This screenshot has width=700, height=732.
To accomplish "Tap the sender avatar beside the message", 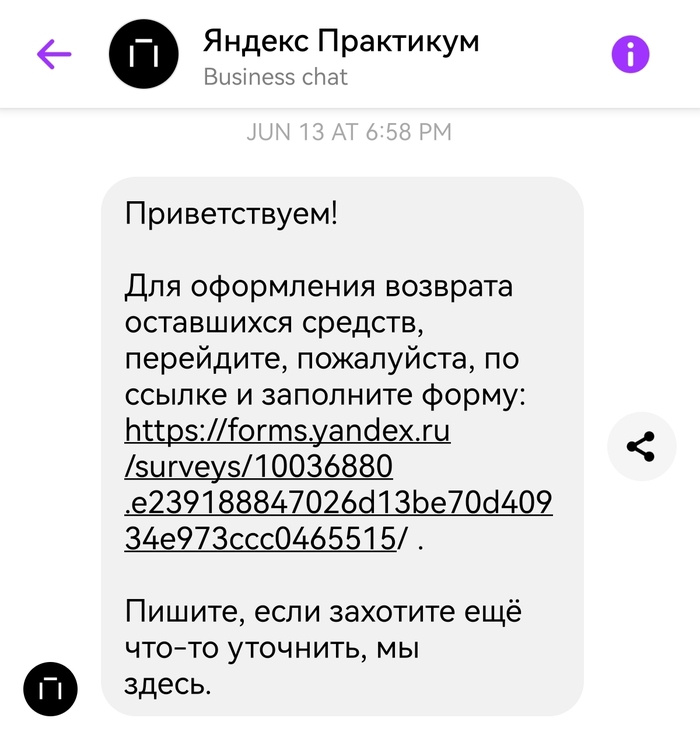I will (x=50, y=688).
